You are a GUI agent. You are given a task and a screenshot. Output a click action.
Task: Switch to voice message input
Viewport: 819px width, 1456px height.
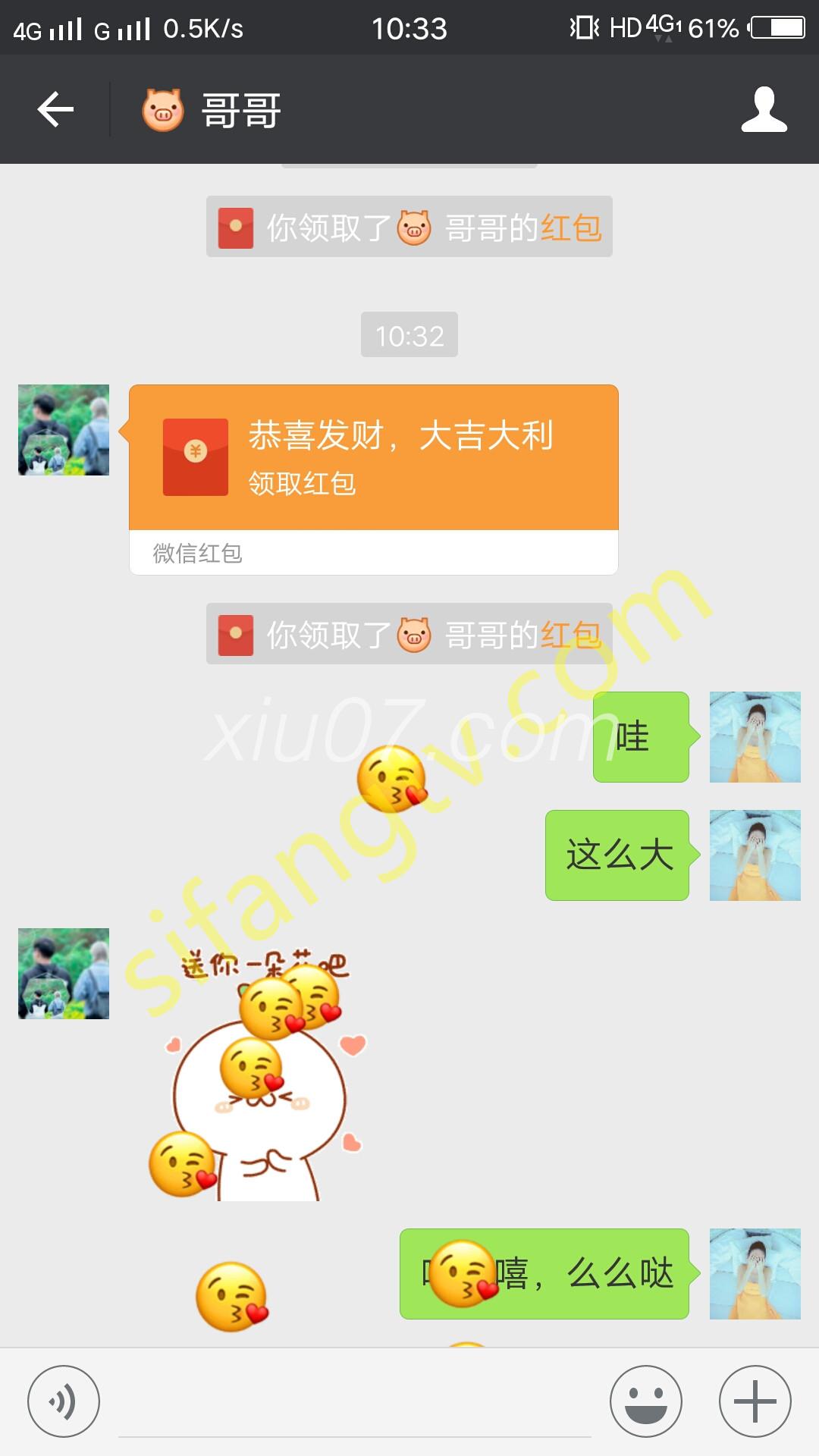point(63,1401)
